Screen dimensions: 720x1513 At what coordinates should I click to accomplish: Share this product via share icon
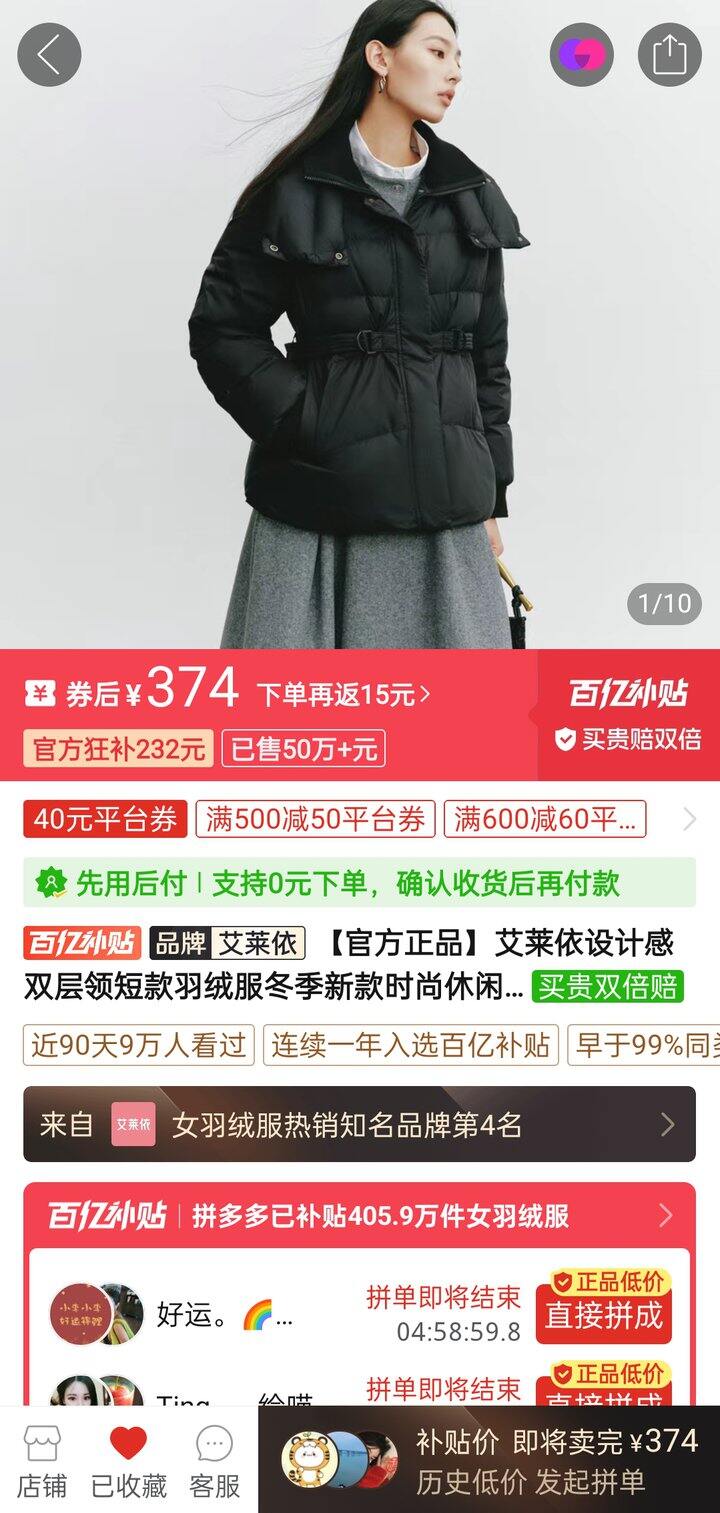click(x=669, y=54)
